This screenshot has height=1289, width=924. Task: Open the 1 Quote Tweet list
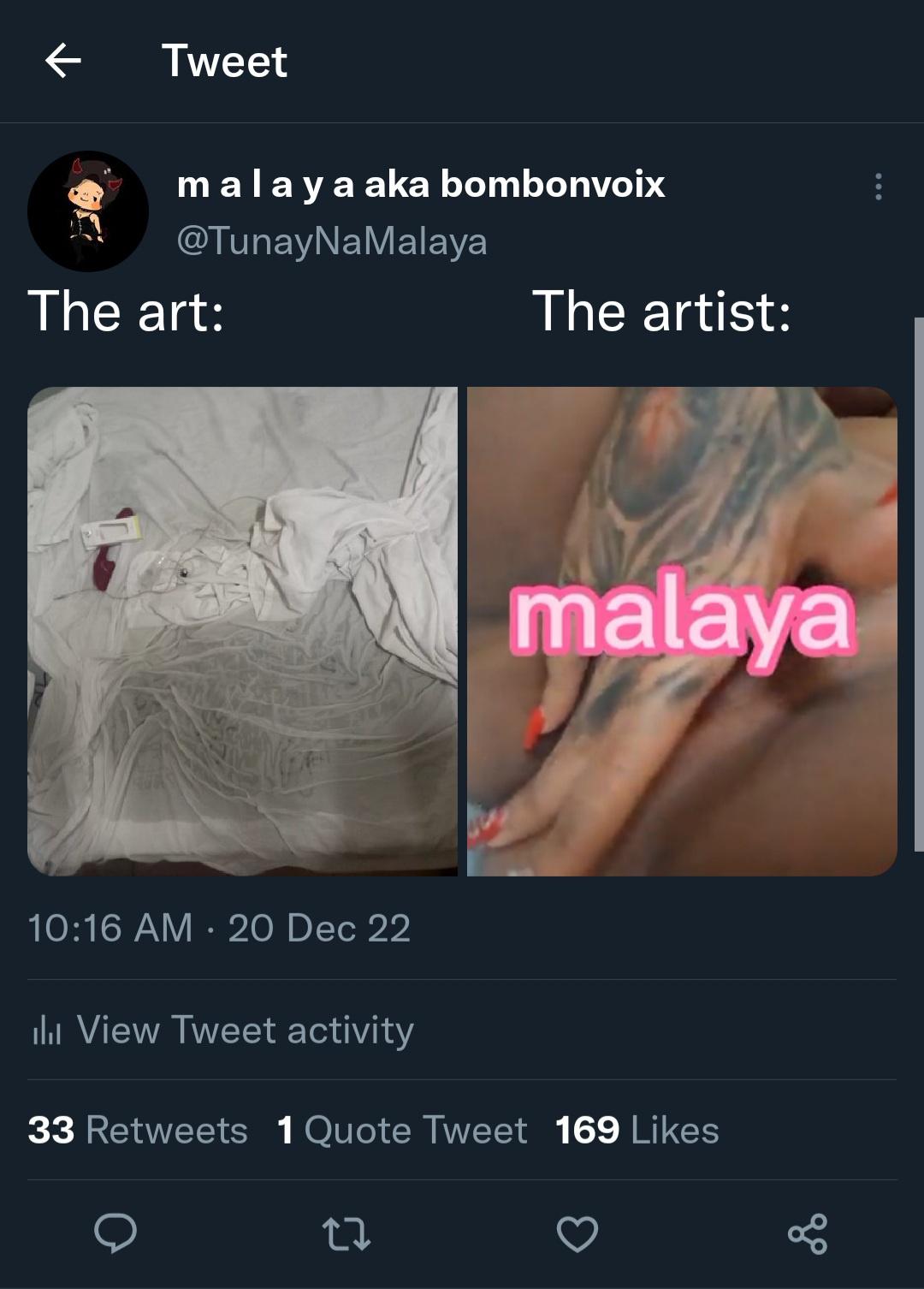(x=402, y=1130)
